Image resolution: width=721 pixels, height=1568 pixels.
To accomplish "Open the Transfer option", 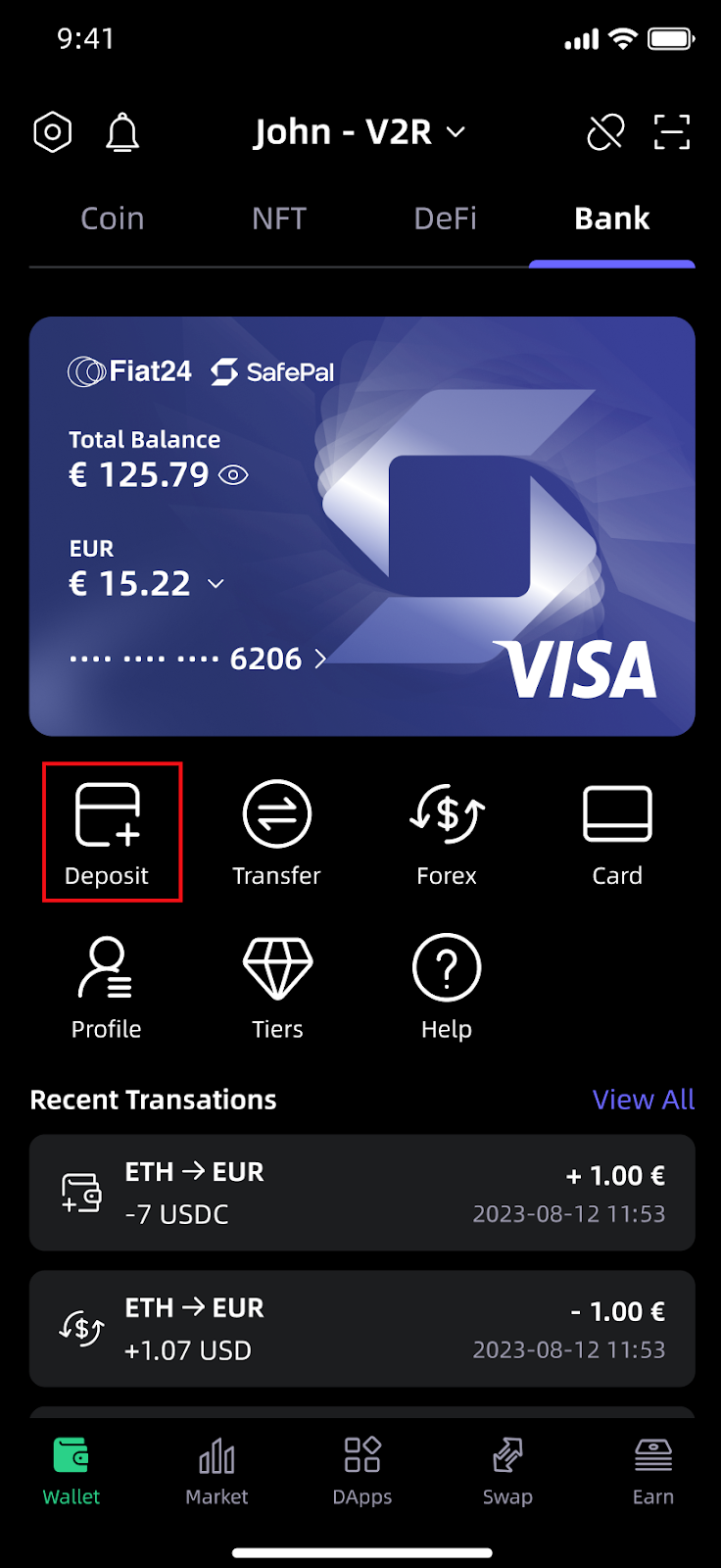I will click(277, 831).
